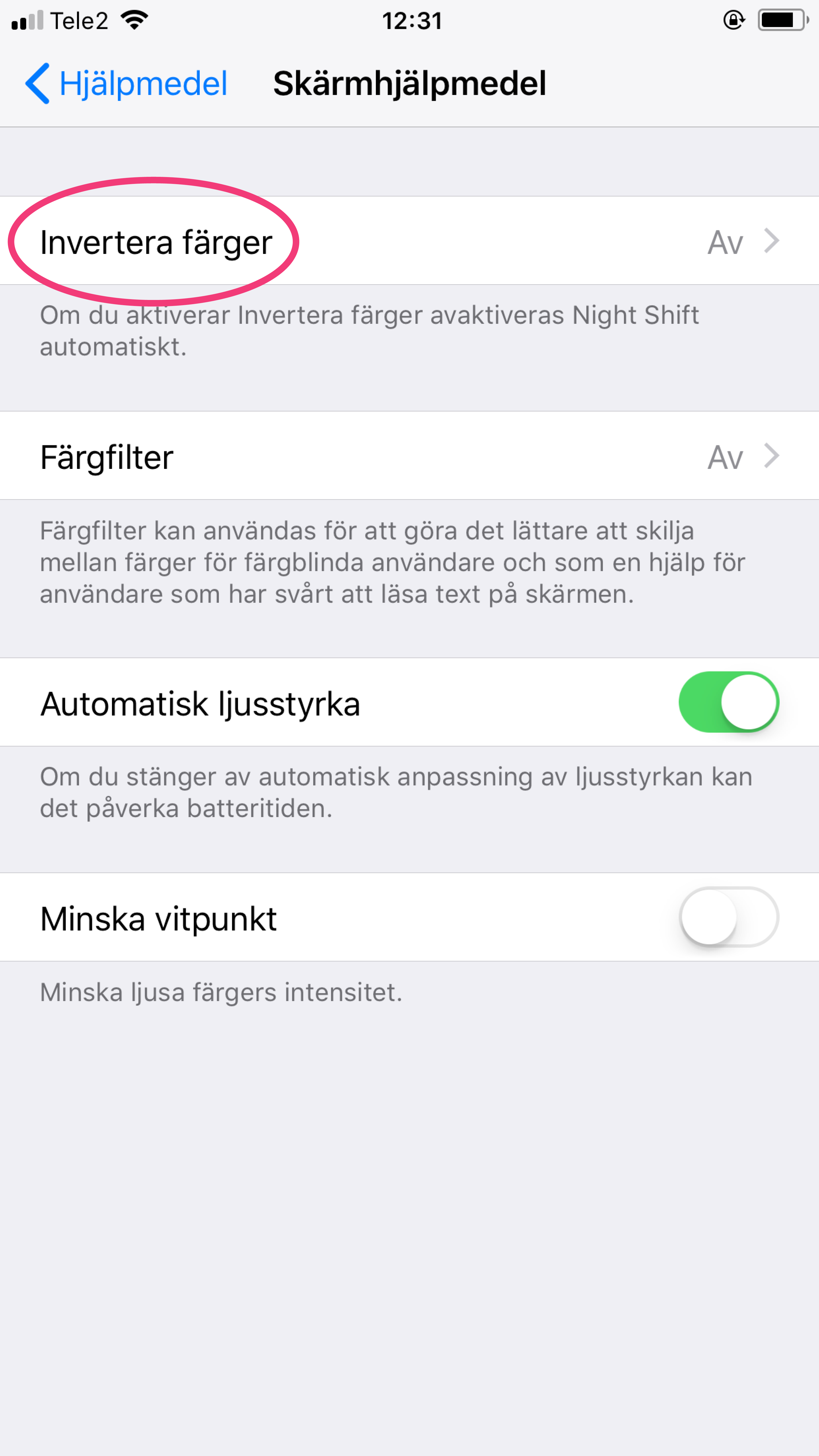The width and height of the screenshot is (819, 1456).
Task: Go back to Hjälpmedel
Action: click(x=126, y=84)
